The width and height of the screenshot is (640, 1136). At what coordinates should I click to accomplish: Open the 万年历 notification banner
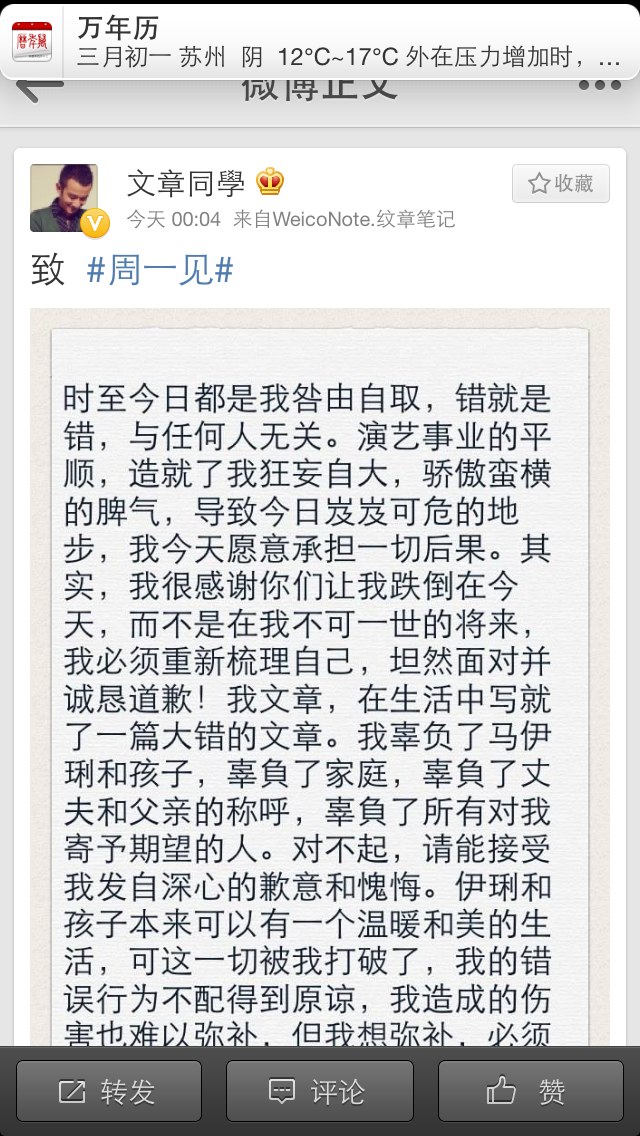320,41
